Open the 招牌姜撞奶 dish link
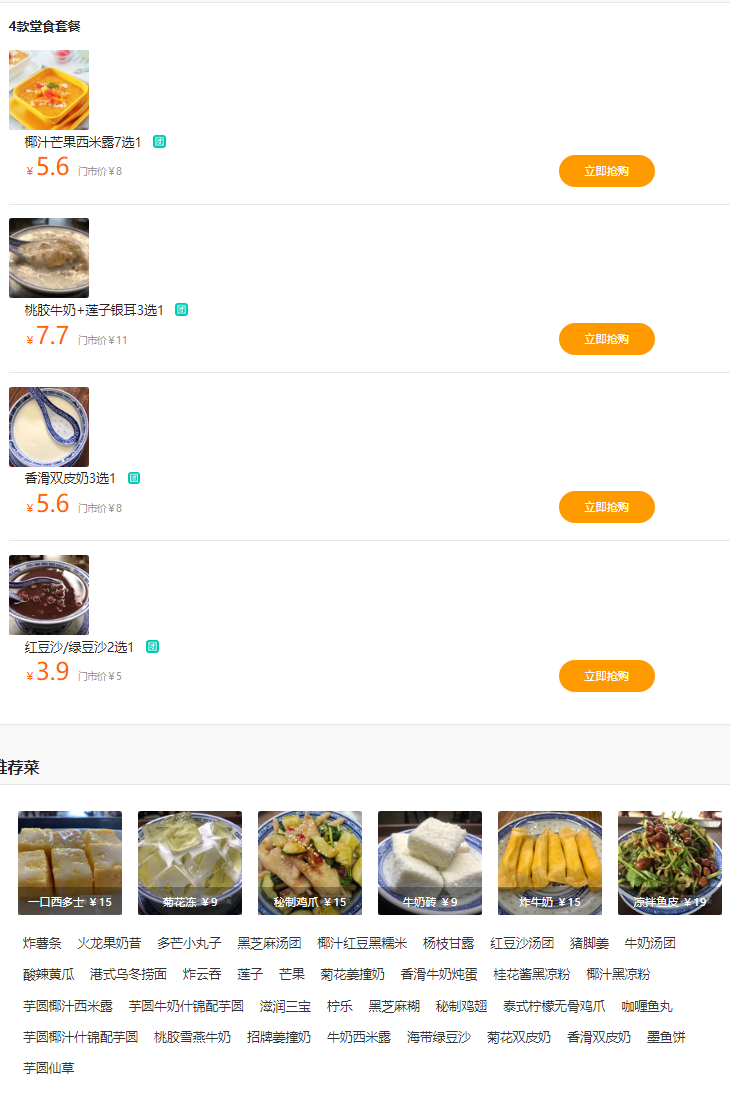Screen dimensions: 730x1096 [279, 1037]
